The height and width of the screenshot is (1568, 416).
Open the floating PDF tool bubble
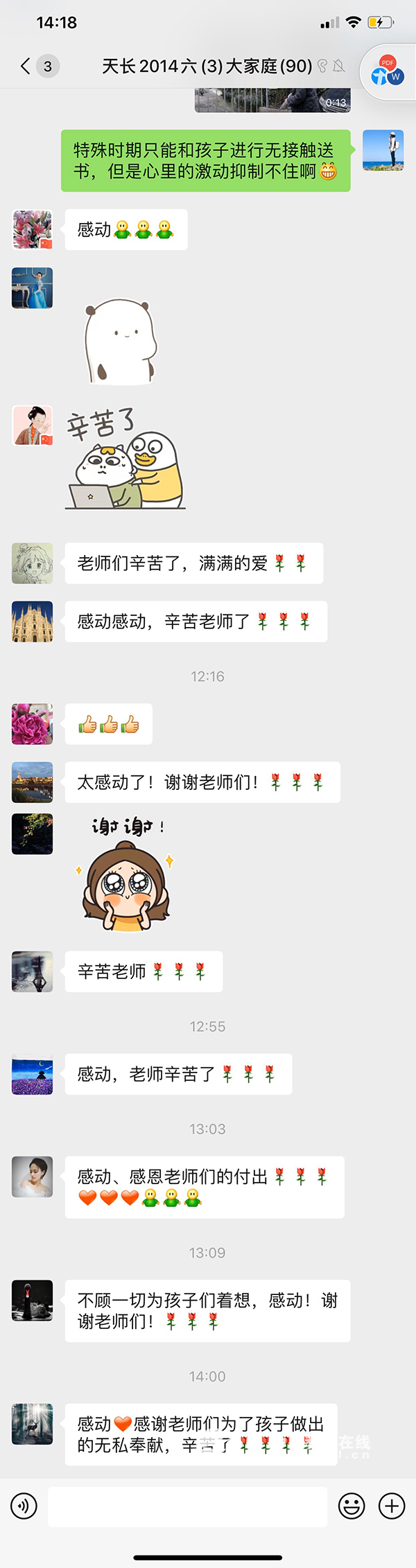click(x=387, y=71)
